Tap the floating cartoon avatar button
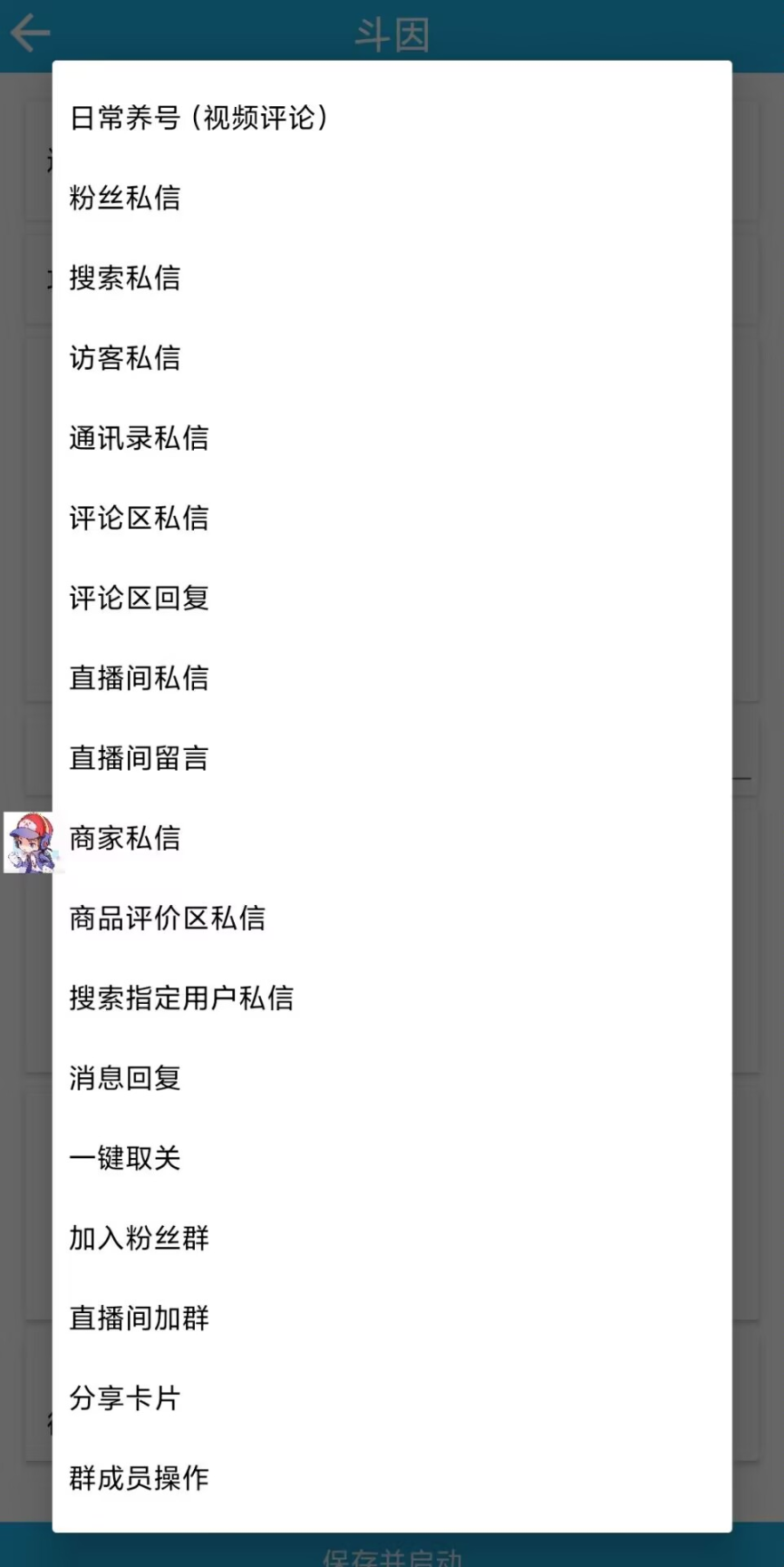 click(30, 842)
